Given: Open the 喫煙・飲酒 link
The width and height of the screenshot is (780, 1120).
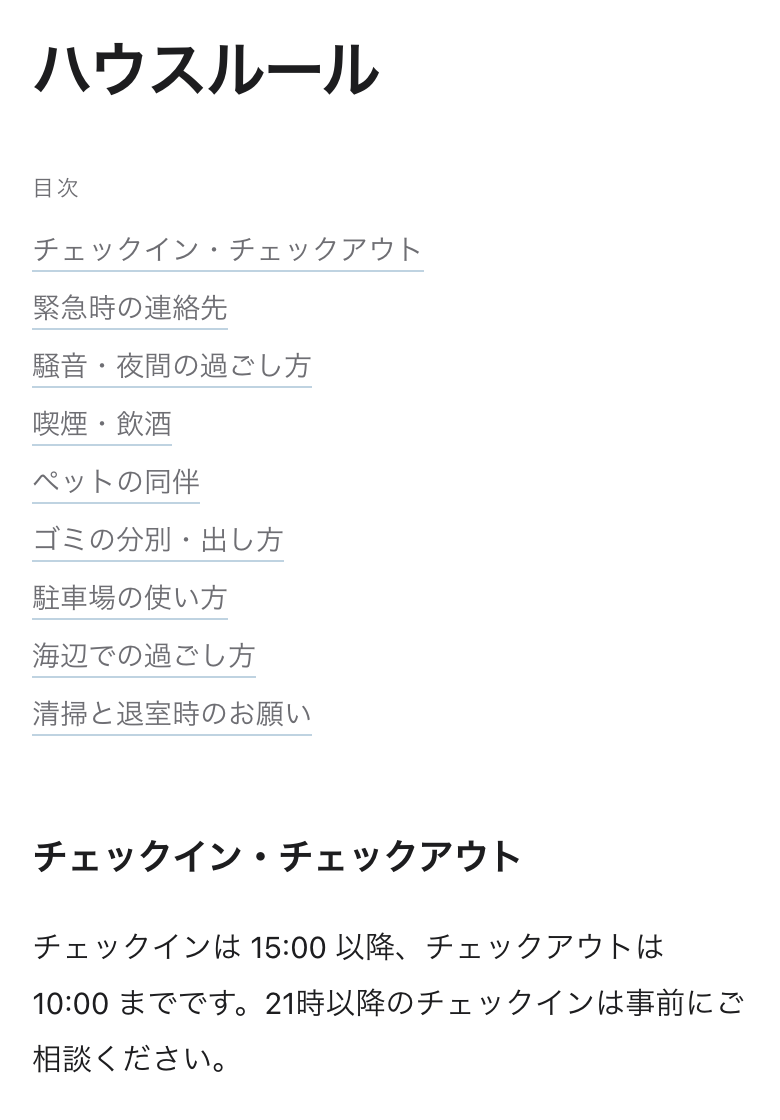Looking at the screenshot, I should pos(102,424).
